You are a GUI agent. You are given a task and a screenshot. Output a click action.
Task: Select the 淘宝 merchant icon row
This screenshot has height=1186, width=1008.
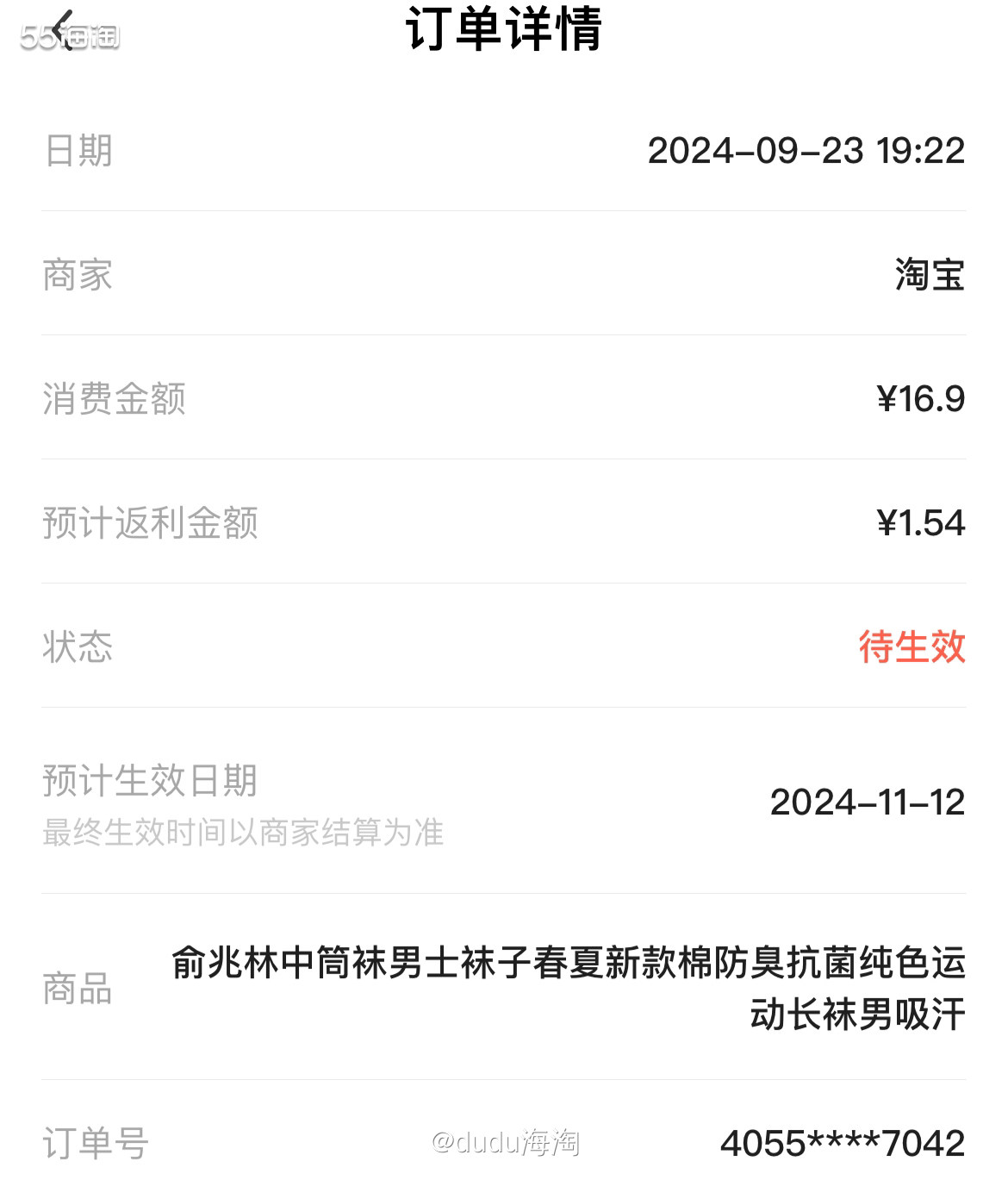point(504,276)
